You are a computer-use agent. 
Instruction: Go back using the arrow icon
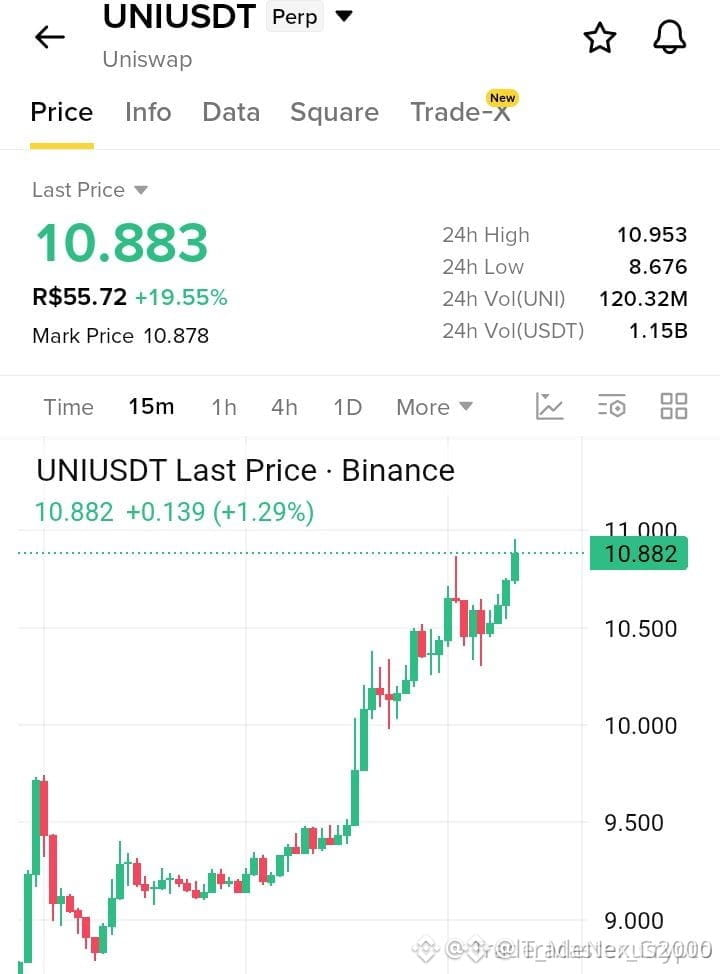click(50, 37)
